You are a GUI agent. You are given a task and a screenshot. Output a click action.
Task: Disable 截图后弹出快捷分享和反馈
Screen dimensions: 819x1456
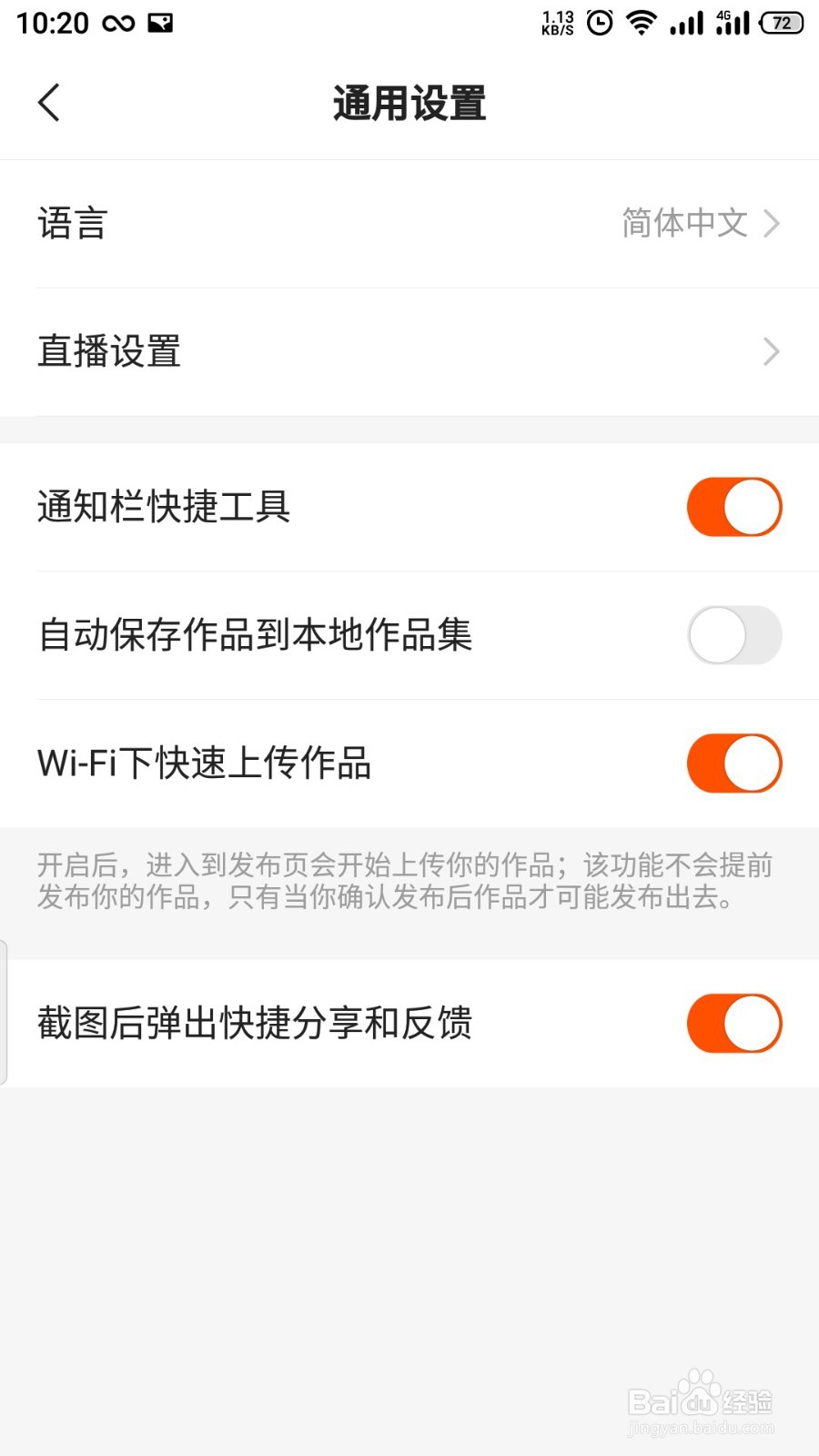733,1023
